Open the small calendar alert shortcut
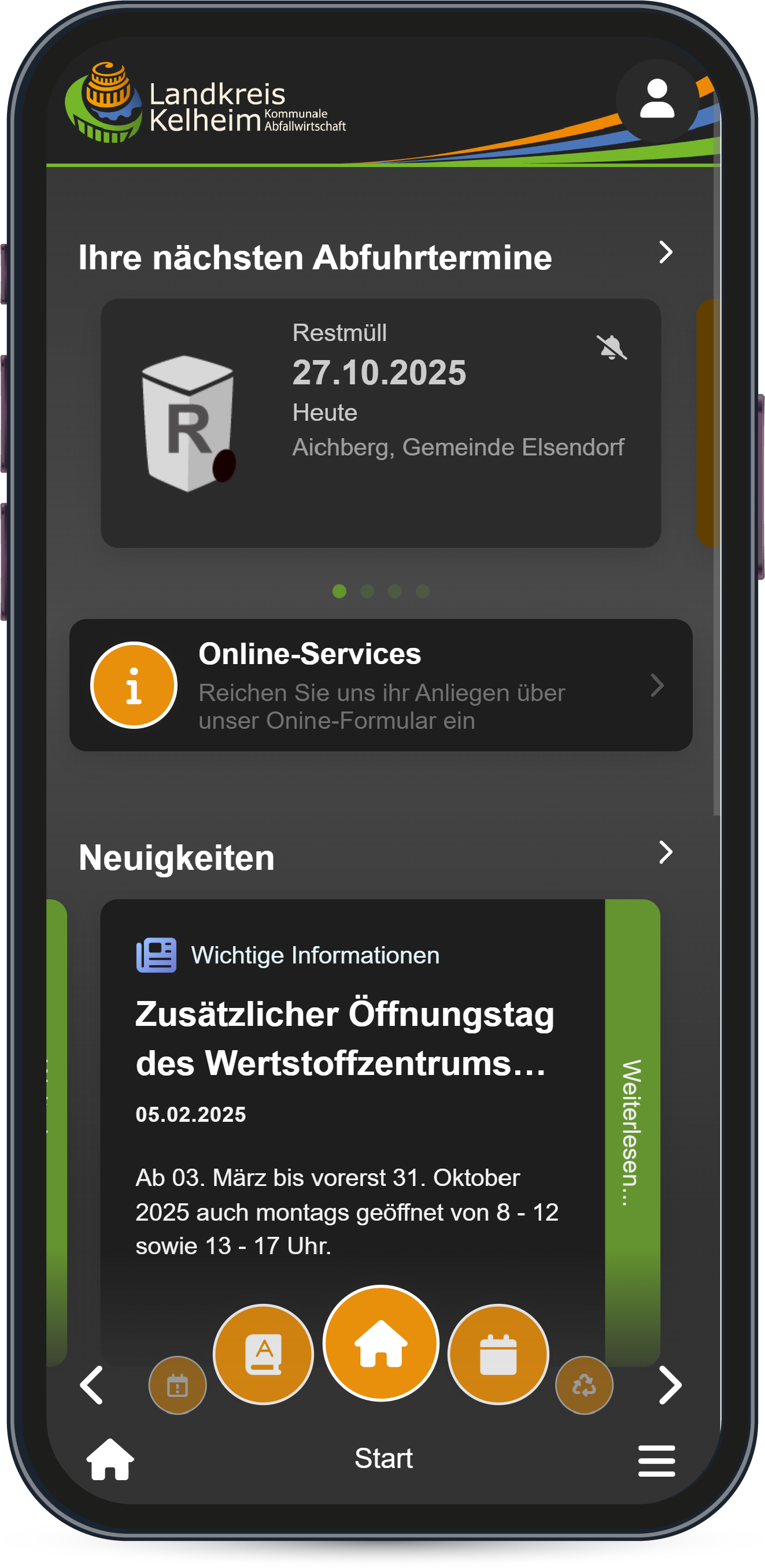 click(x=178, y=1385)
